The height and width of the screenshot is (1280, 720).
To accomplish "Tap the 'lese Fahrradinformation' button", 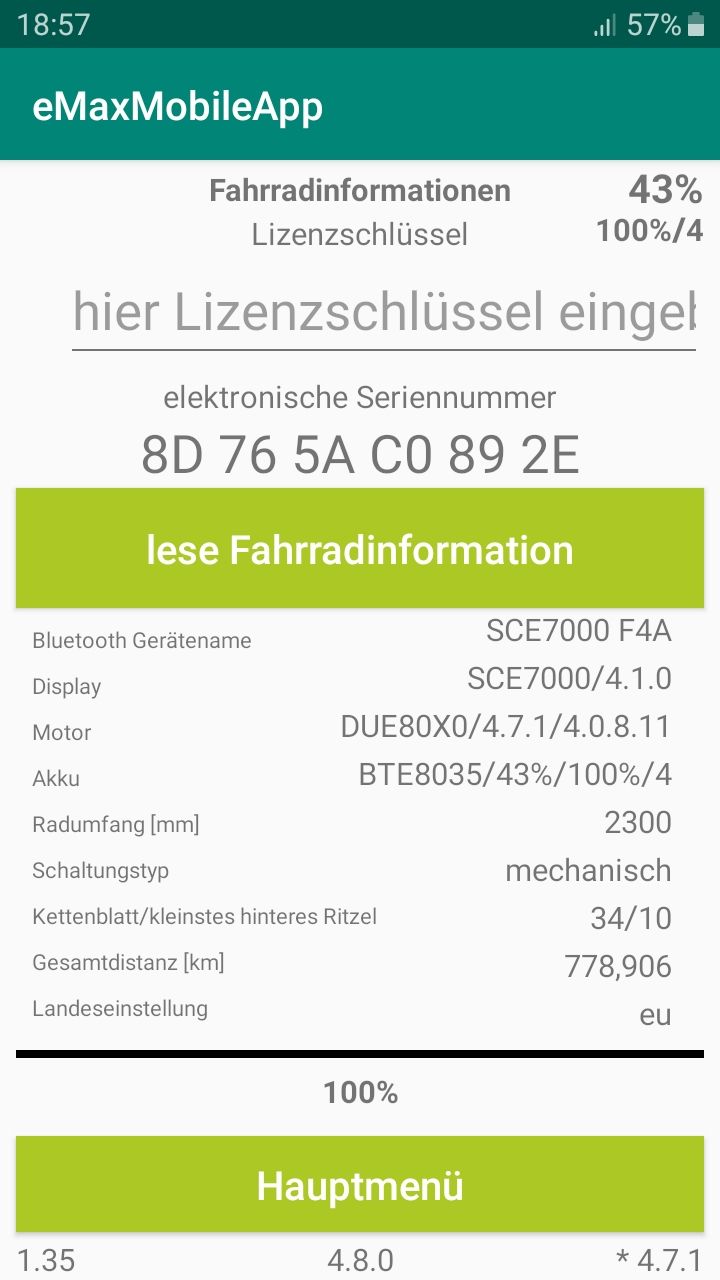I will coord(360,549).
